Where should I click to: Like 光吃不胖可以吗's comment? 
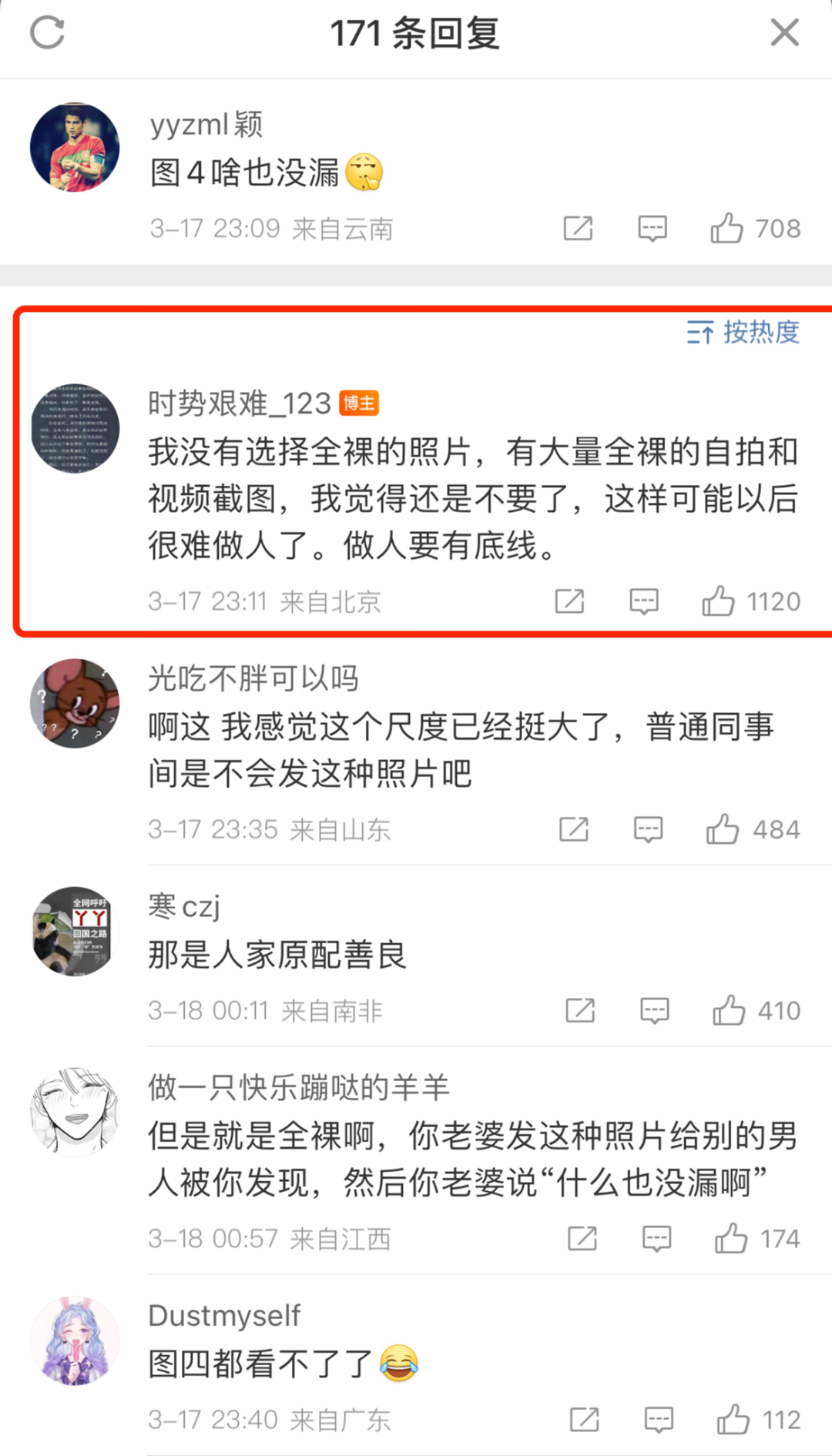(723, 829)
